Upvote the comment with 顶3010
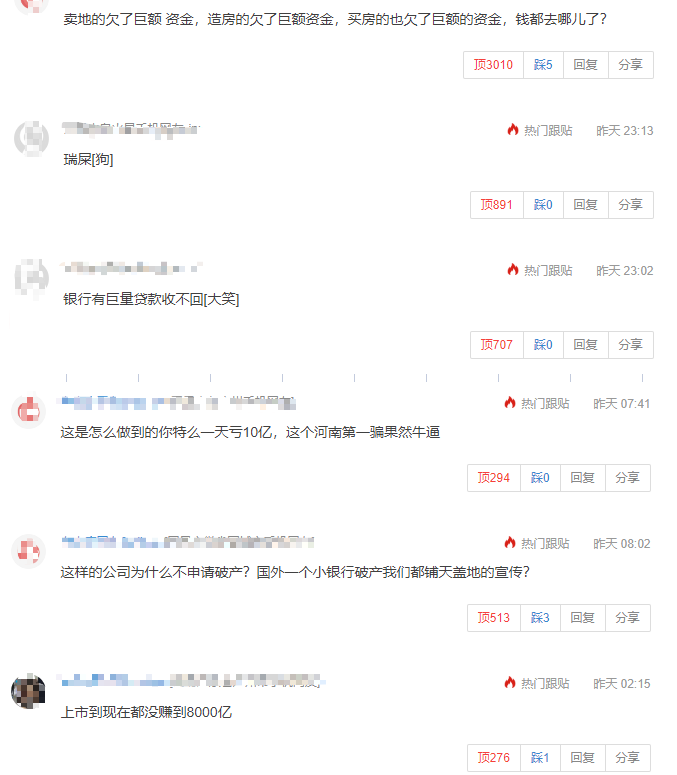This screenshot has width=677, height=775. click(x=493, y=65)
